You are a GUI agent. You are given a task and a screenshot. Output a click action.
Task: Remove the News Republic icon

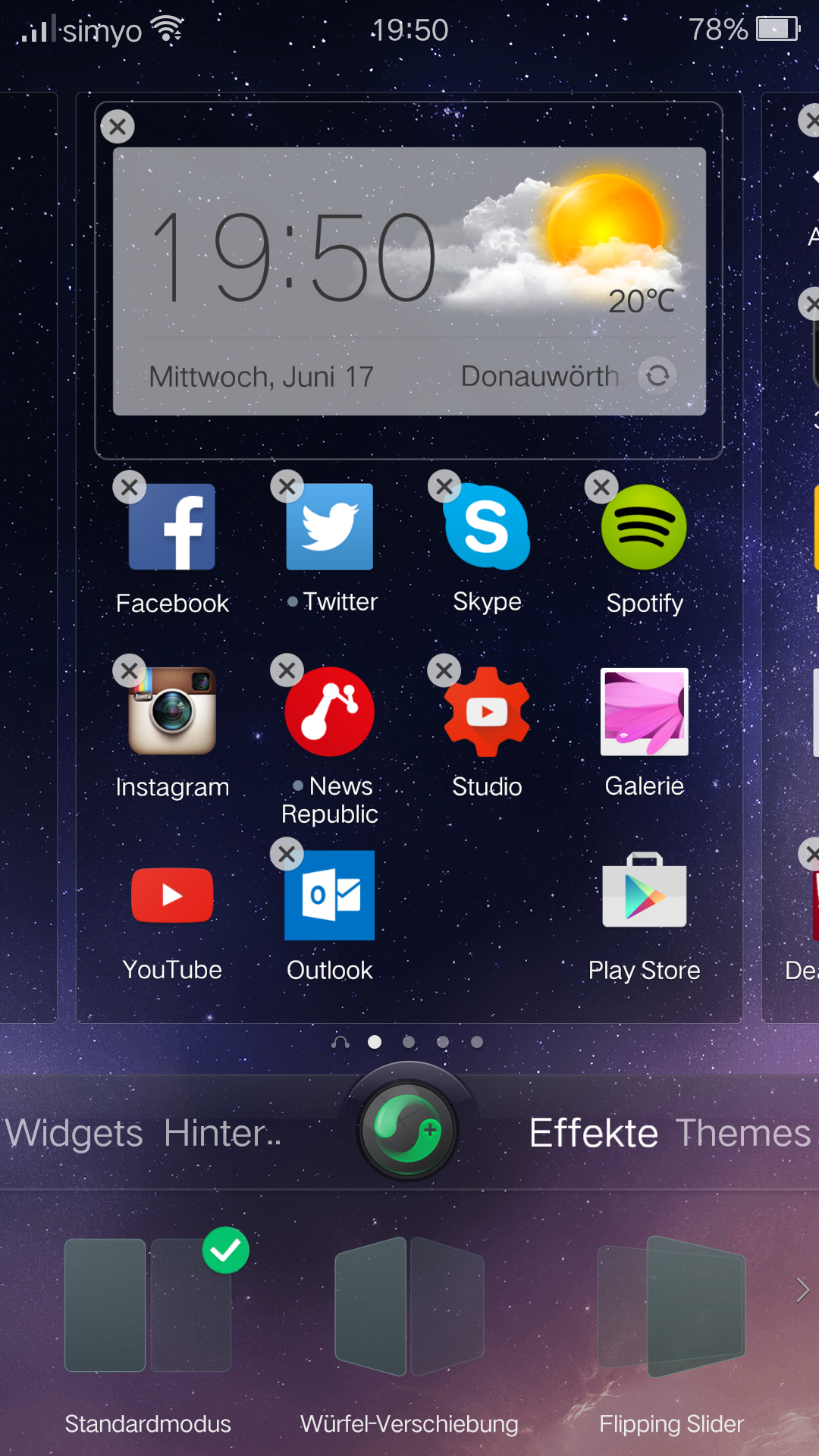[287, 670]
